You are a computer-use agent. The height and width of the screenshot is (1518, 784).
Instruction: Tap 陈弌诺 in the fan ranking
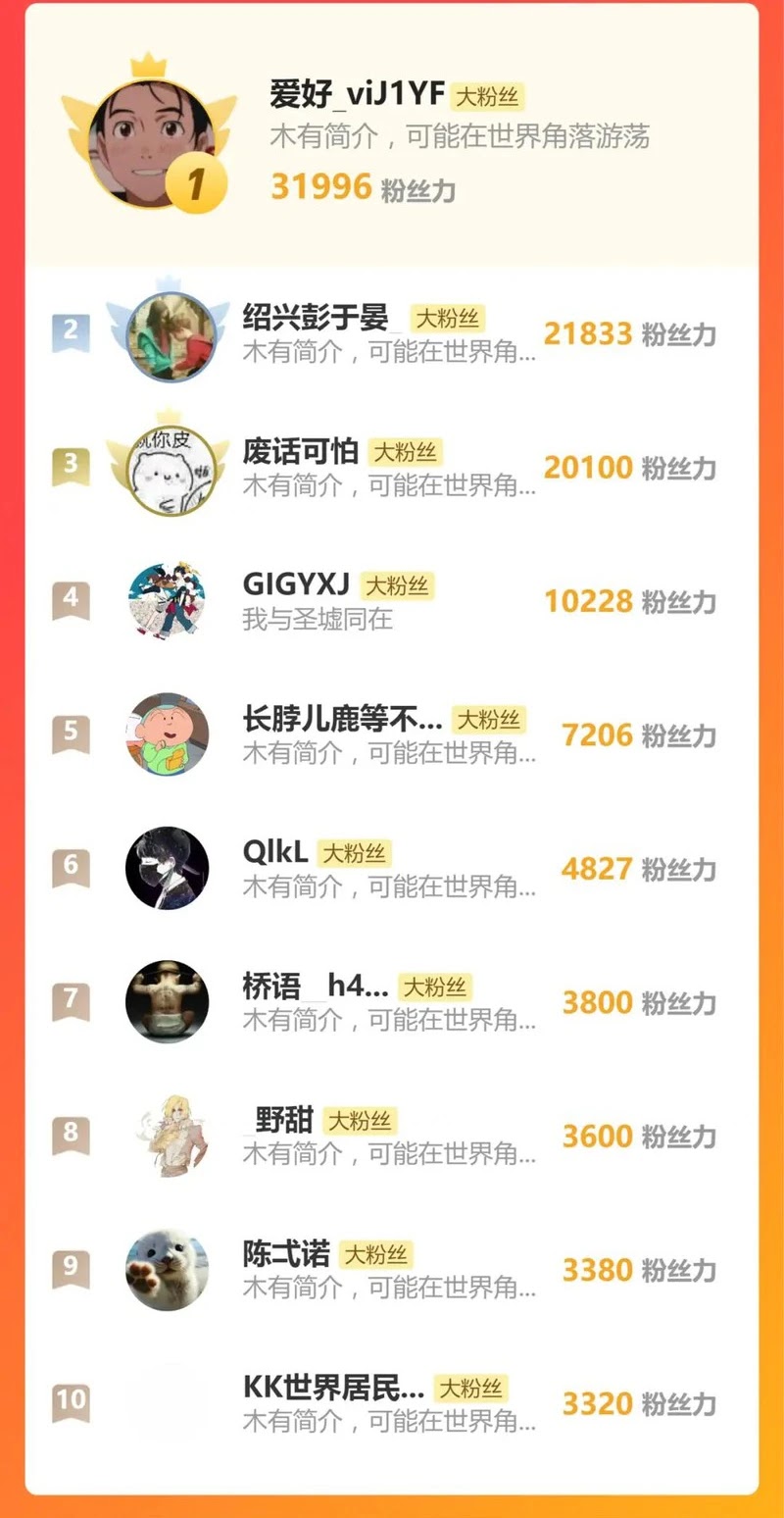(x=286, y=1254)
